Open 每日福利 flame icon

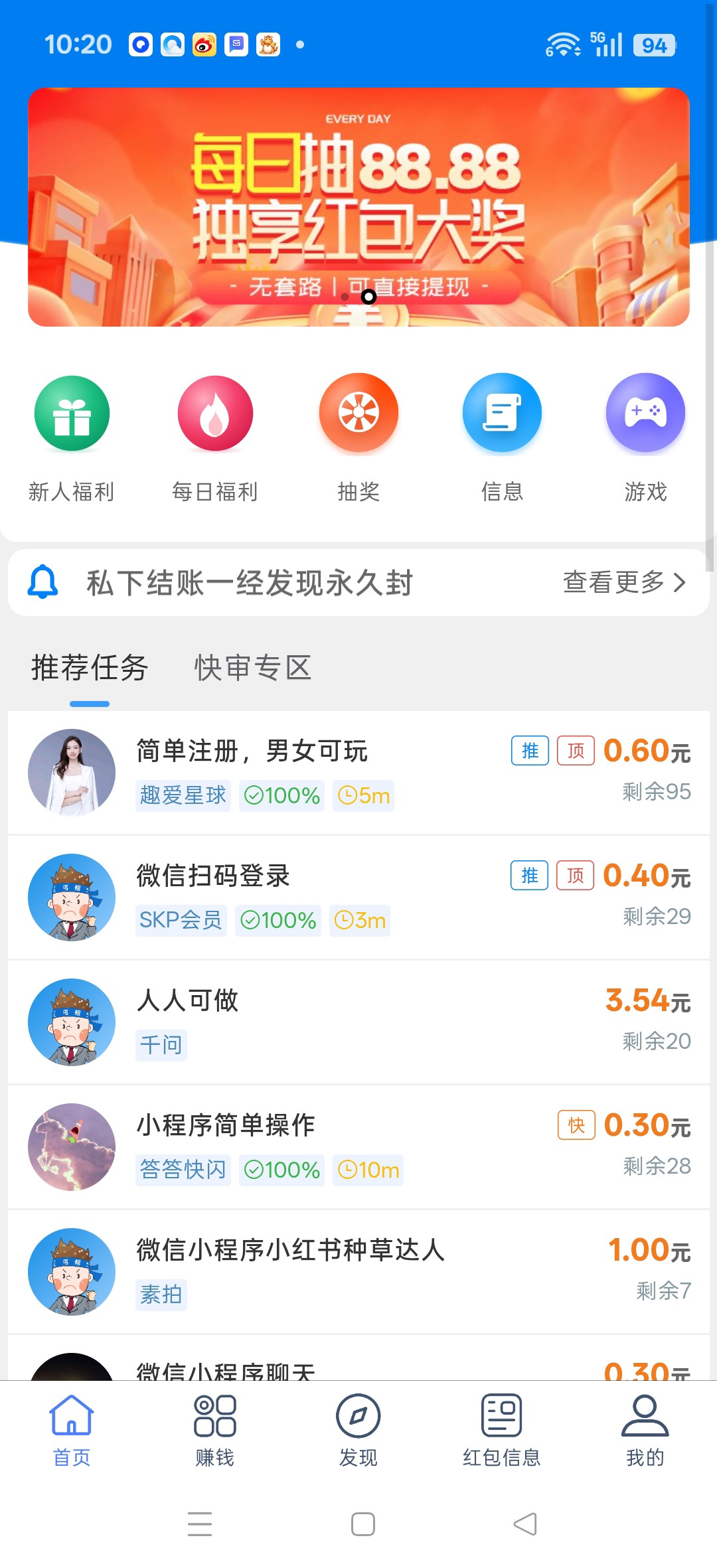click(215, 413)
